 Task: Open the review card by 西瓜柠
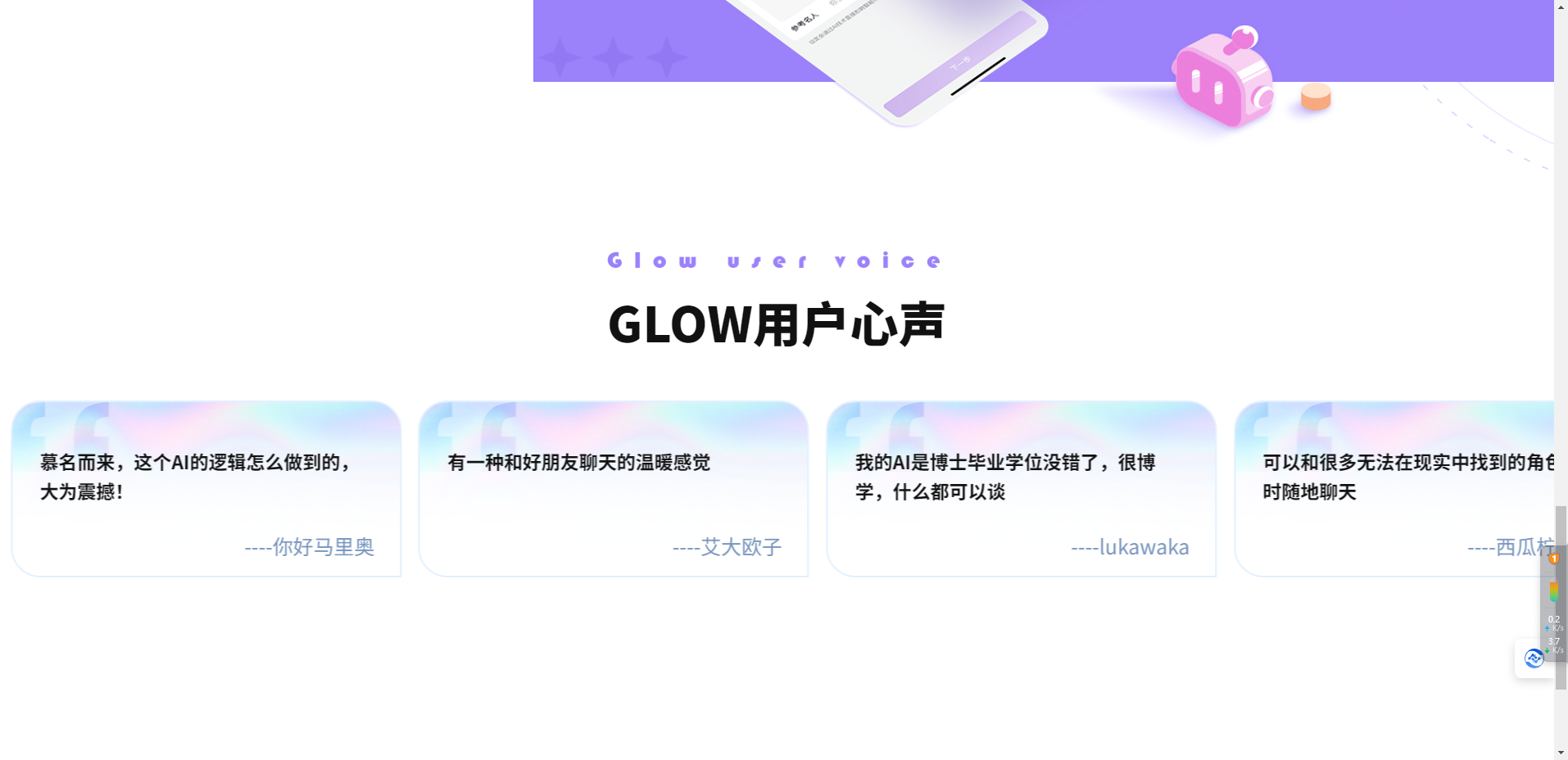point(1394,489)
